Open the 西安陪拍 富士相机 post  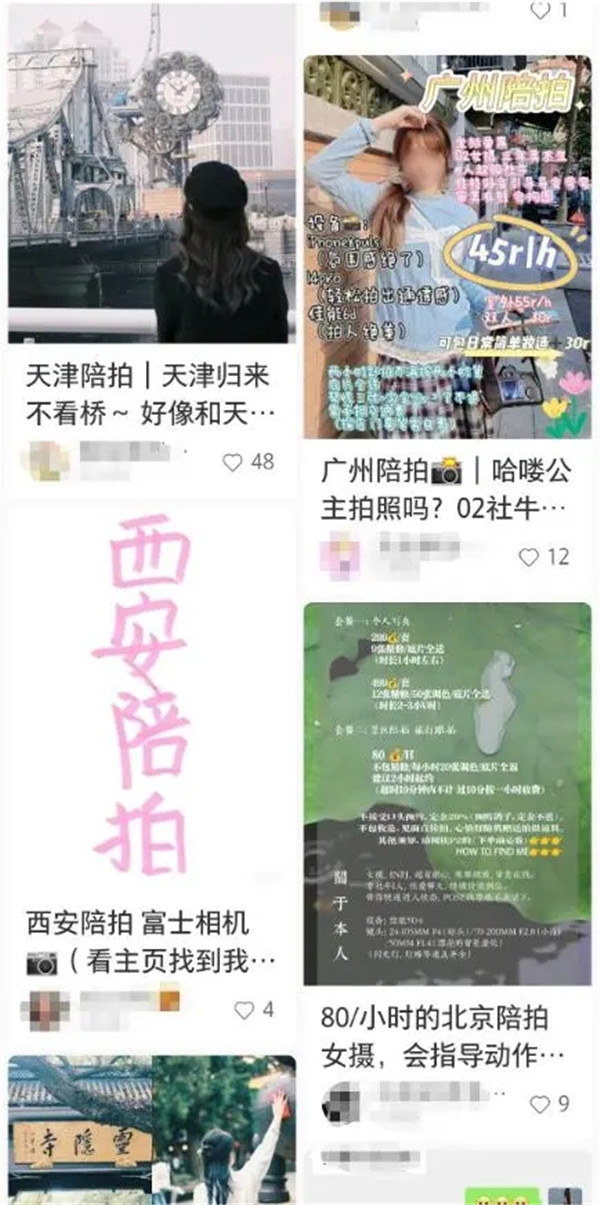[x=152, y=700]
